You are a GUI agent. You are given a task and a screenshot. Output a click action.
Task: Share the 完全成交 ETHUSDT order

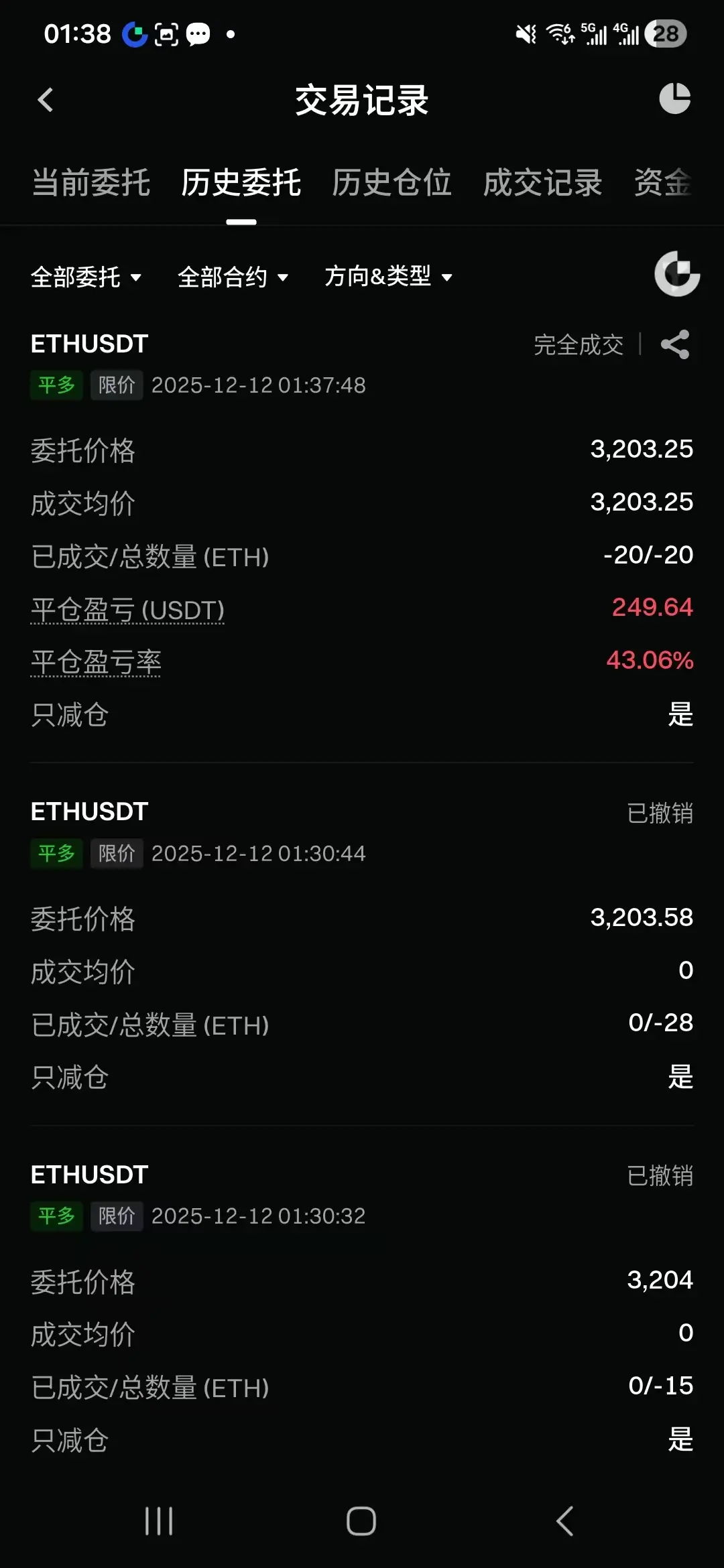(675, 344)
